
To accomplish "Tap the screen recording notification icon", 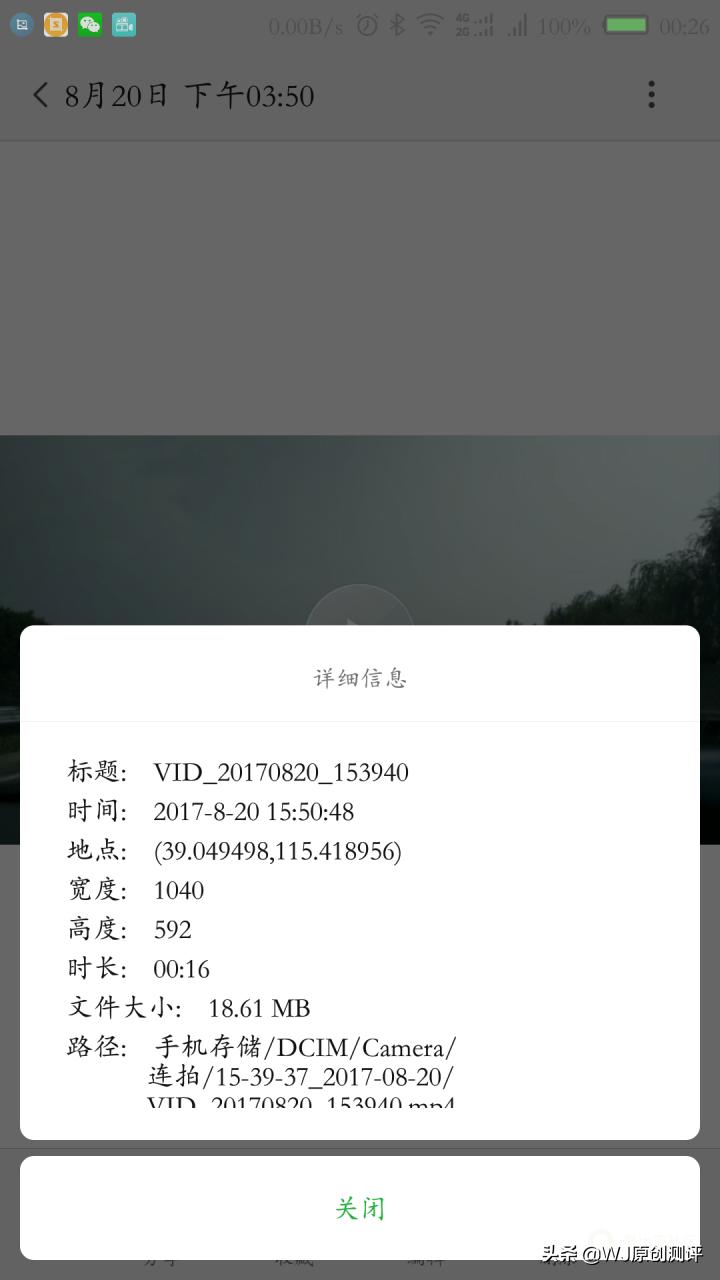I will point(122,24).
